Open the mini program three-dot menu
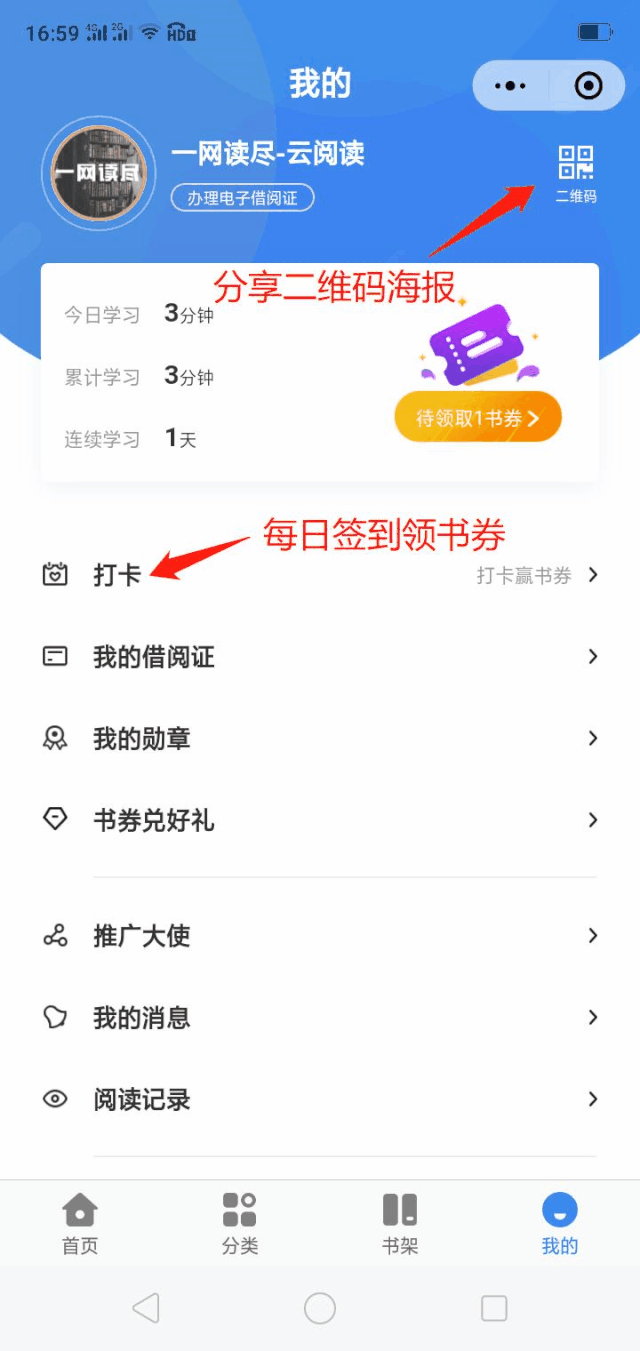This screenshot has width=640, height=1351. (x=510, y=86)
